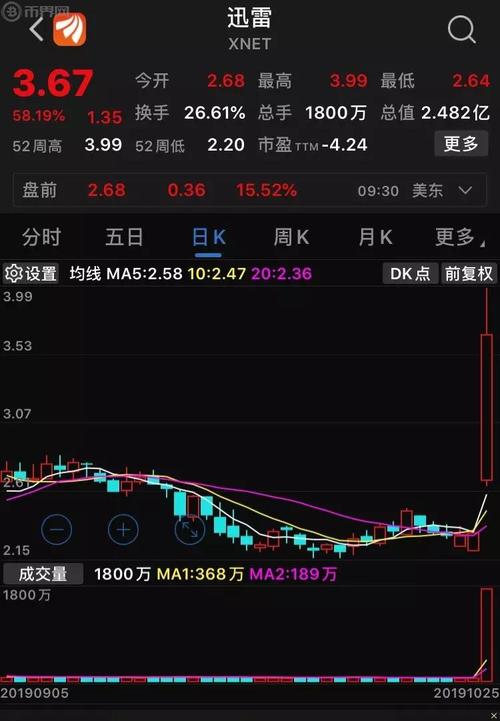Switch to the 周K chart tab
The image size is (500, 721).
point(291,237)
